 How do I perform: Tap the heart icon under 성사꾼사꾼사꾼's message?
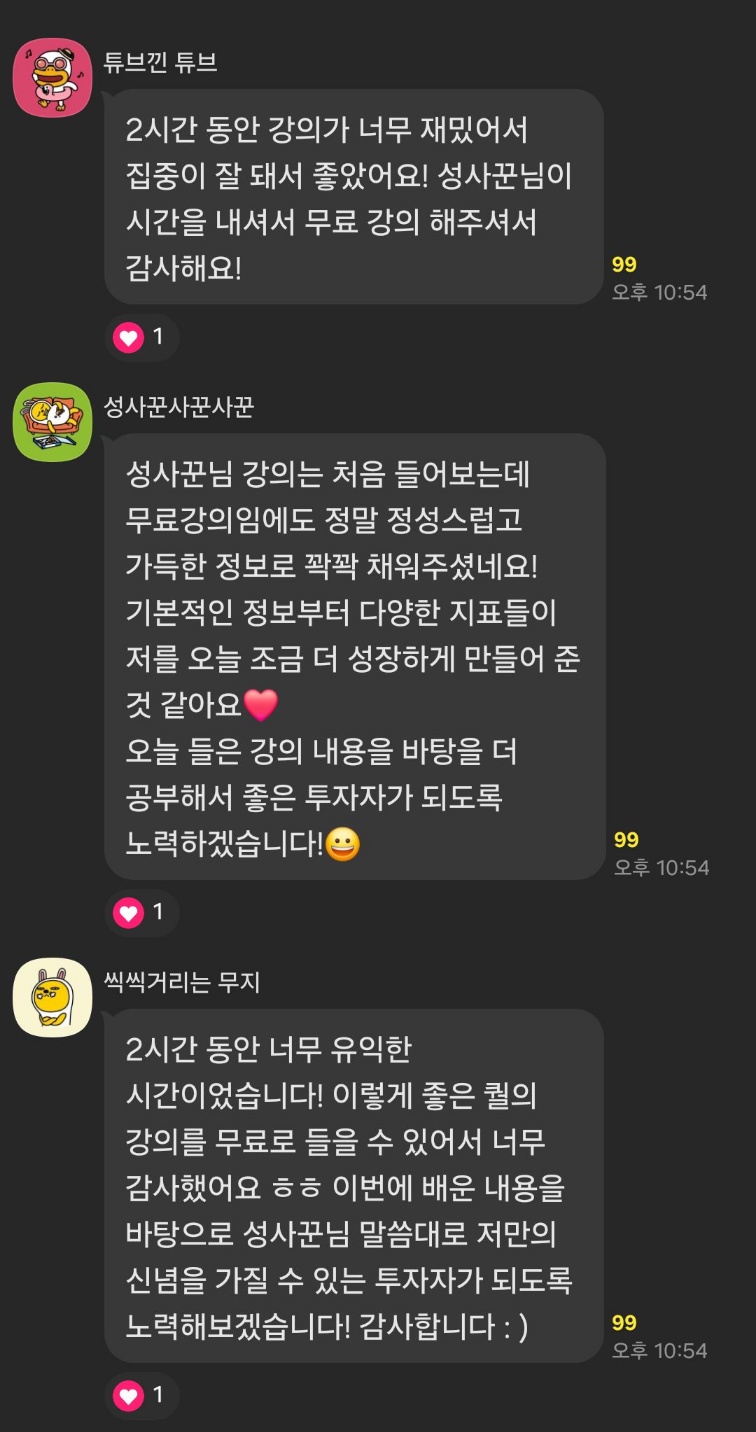click(126, 914)
